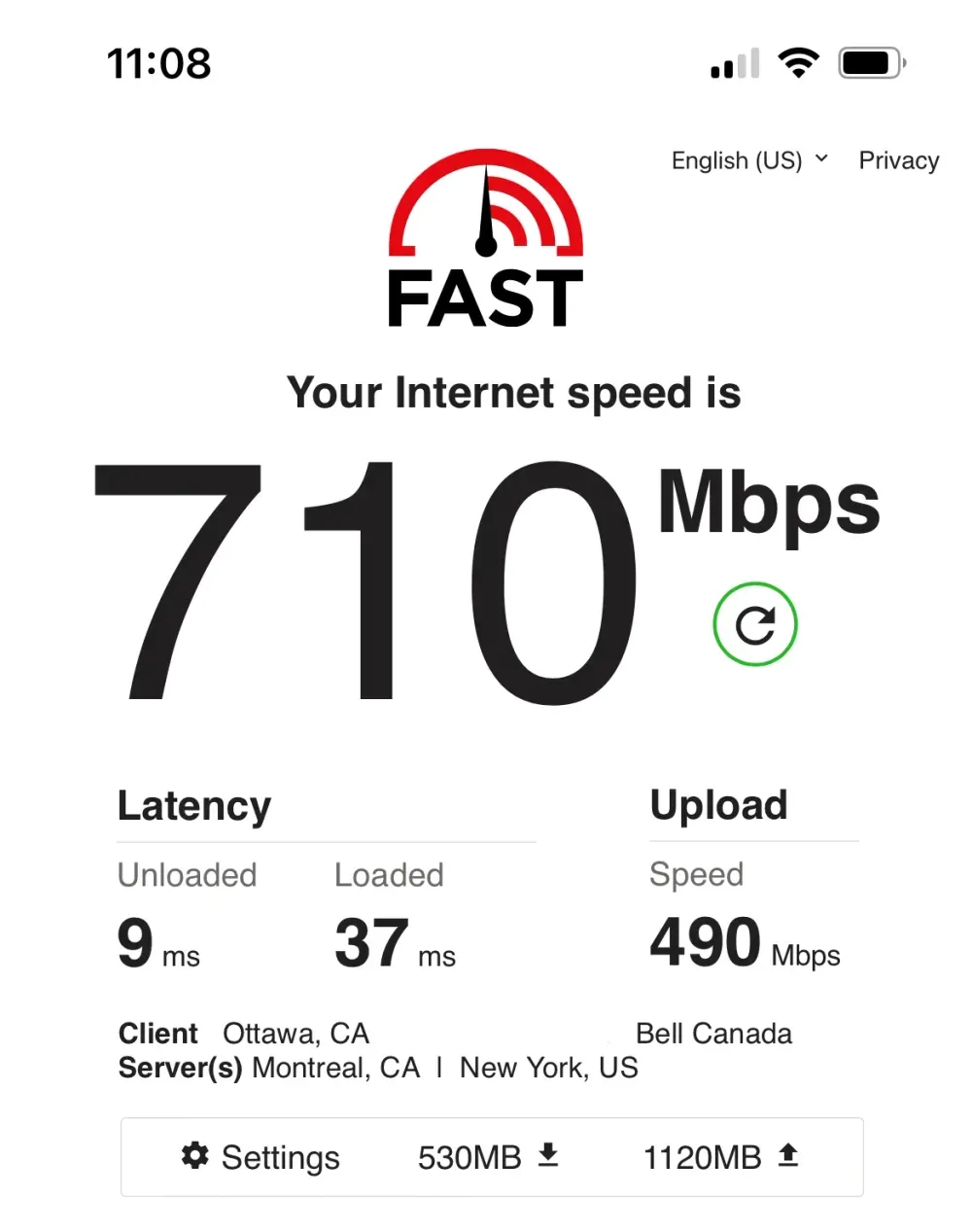Tap the Wi-Fi icon in the status bar
Image resolution: width=972 pixels, height=1232 pixels.
coord(798,62)
